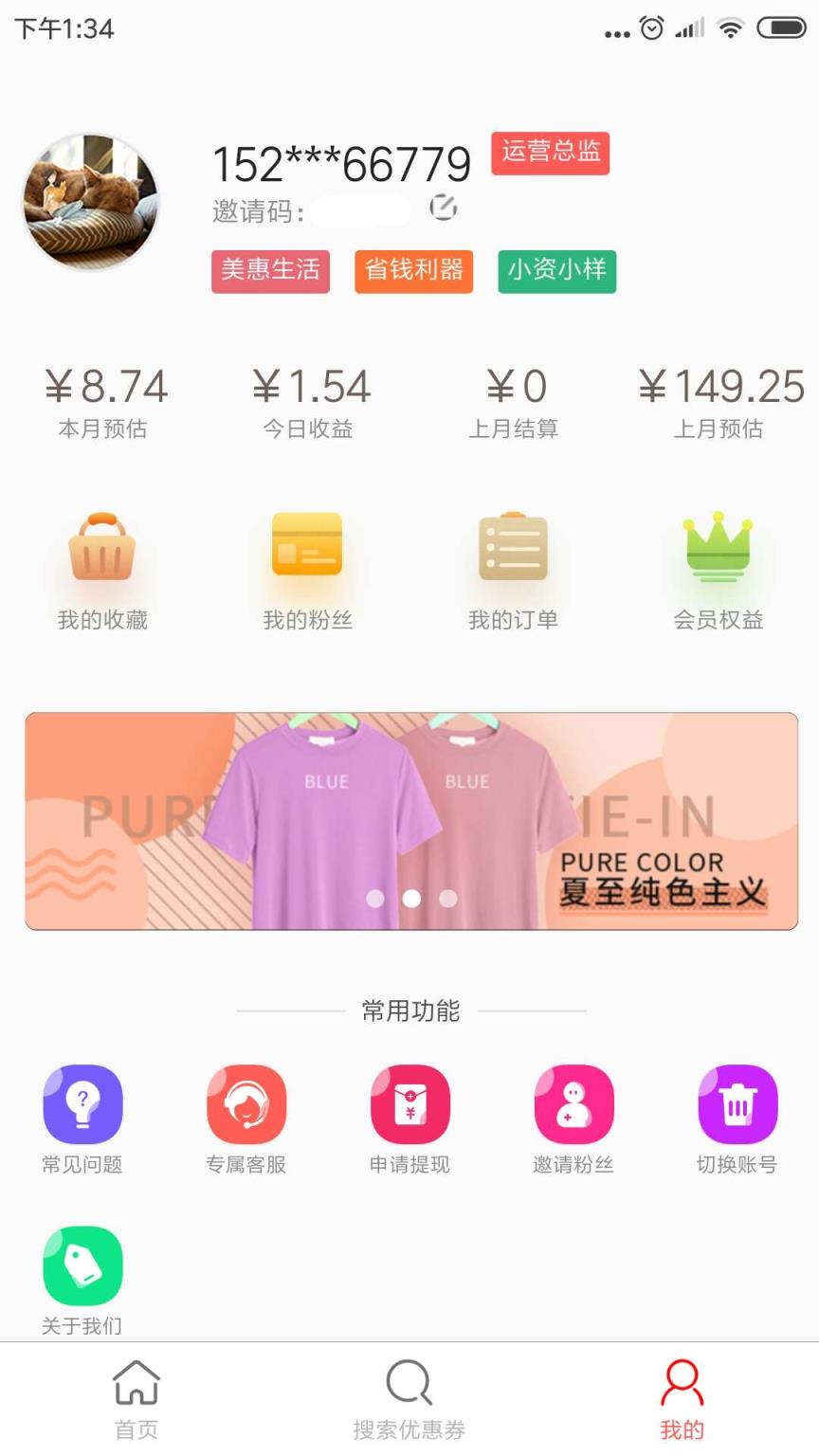Open 申请提现 withdrawal envelope icon
This screenshot has width=819, height=1456.
click(409, 1105)
